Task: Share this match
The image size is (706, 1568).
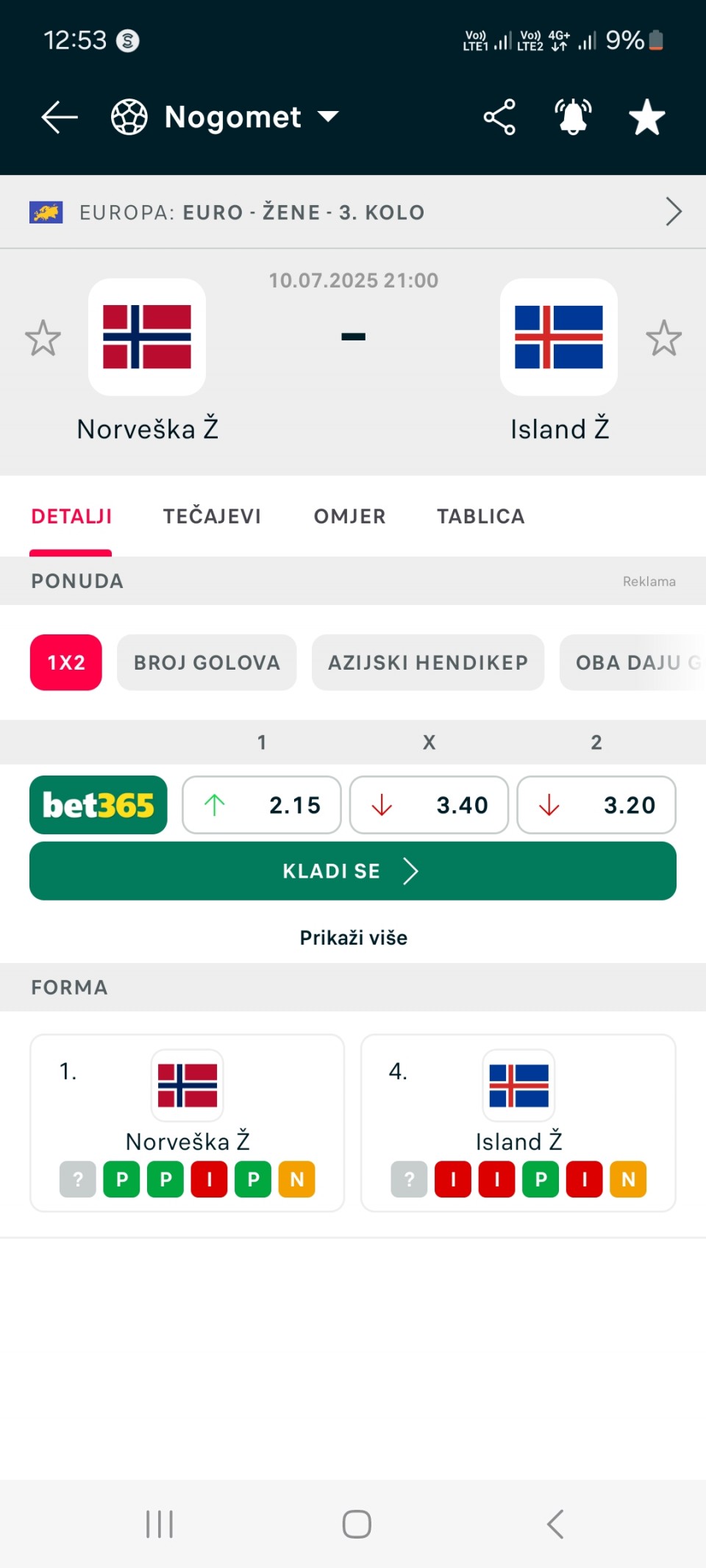Action: [499, 118]
